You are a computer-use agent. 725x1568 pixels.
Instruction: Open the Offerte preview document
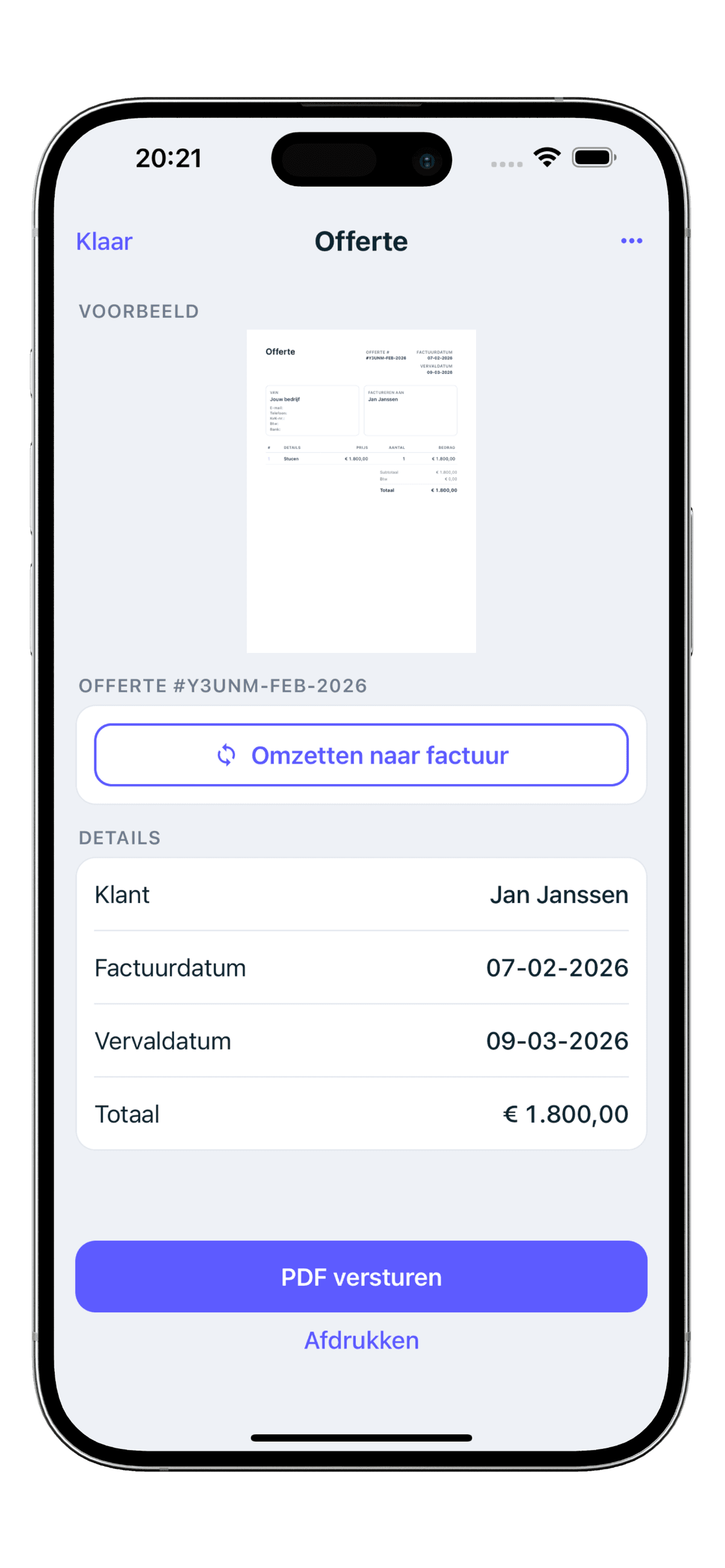[x=361, y=490]
